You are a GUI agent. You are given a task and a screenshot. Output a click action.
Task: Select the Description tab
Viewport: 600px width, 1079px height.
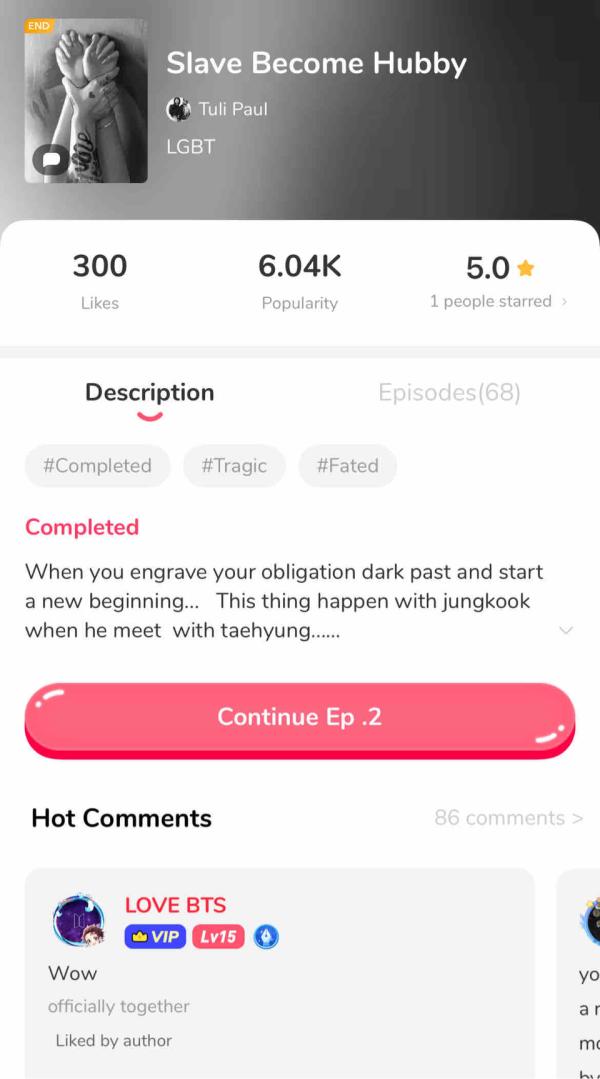[x=149, y=393]
